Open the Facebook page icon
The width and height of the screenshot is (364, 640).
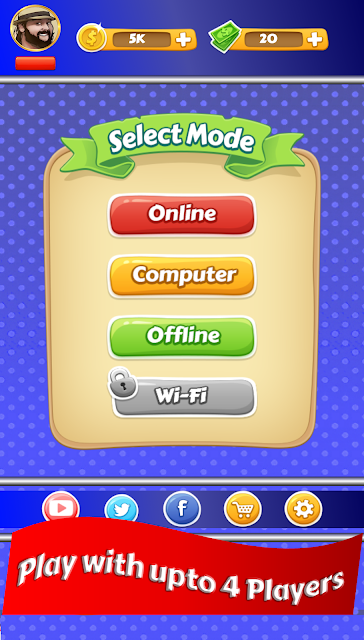point(182,509)
